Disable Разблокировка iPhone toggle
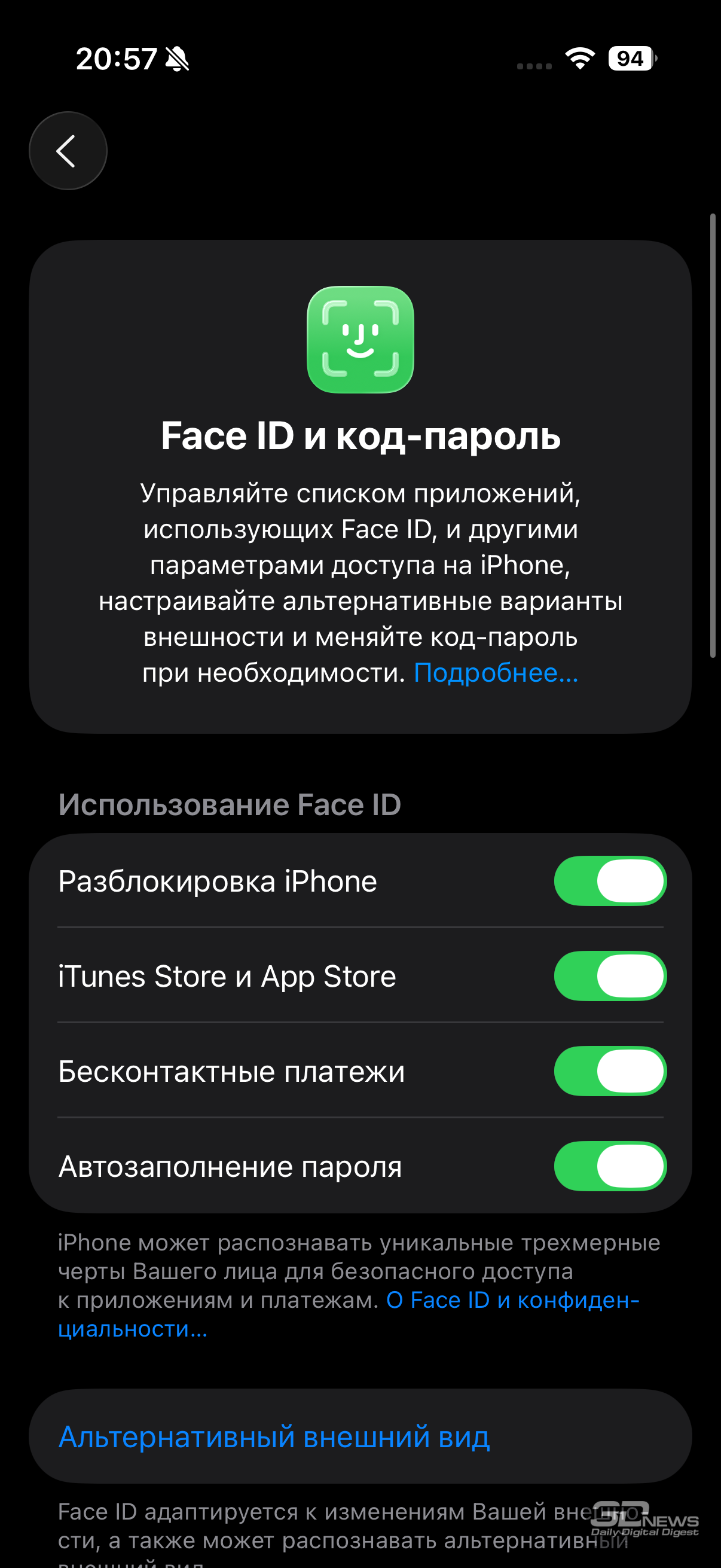This screenshot has width=721, height=1568. click(610, 881)
